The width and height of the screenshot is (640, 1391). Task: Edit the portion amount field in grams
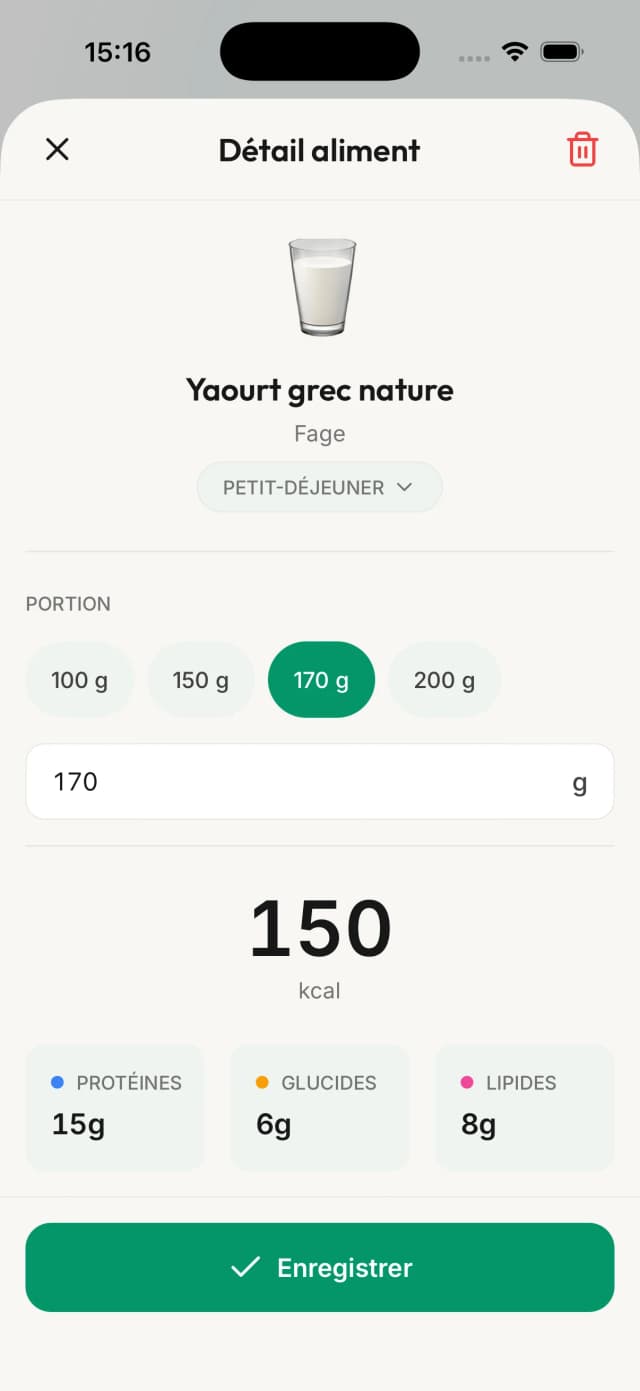(300, 782)
